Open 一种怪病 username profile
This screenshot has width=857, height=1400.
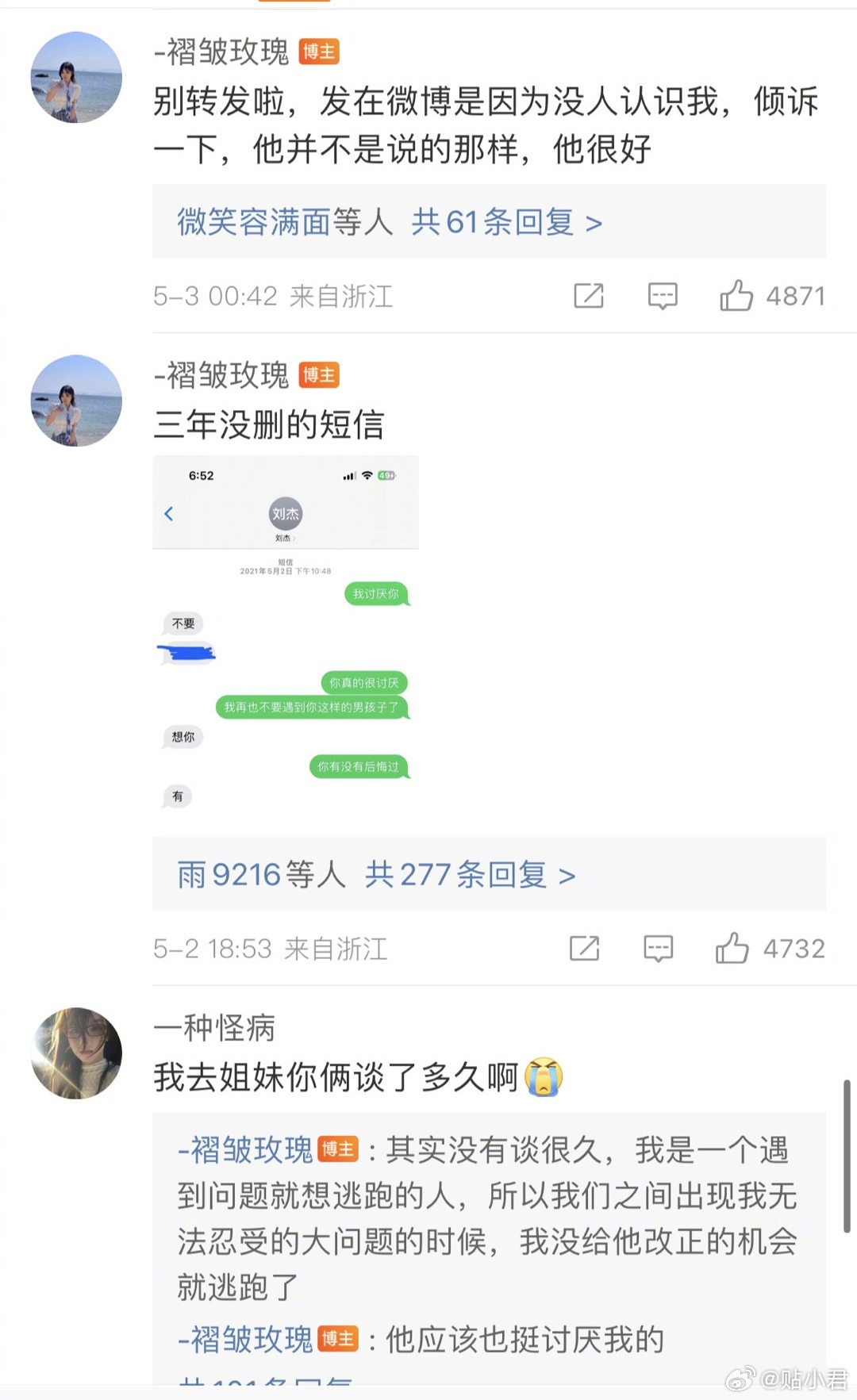tap(214, 1028)
